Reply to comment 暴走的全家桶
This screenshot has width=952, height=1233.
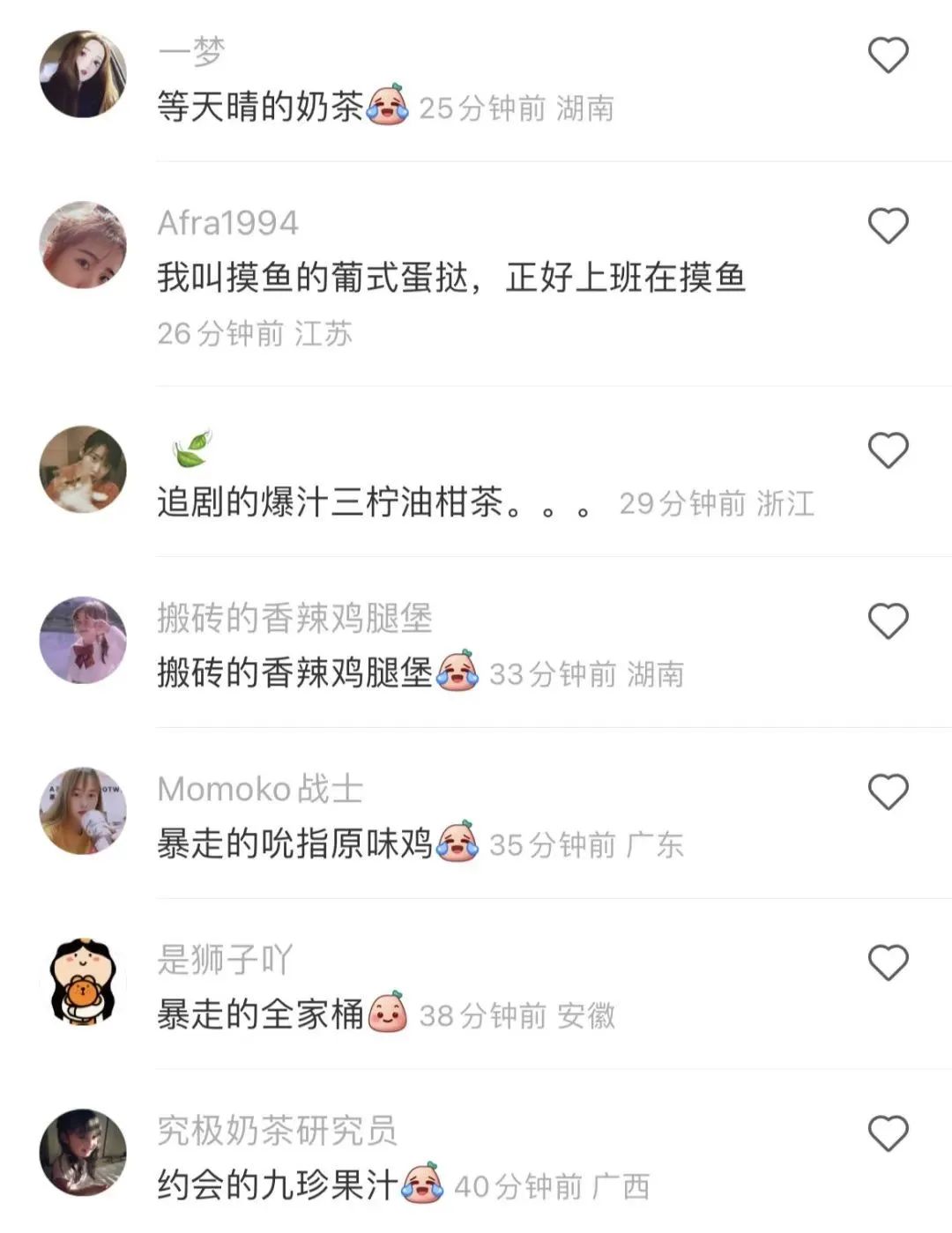tap(260, 1015)
